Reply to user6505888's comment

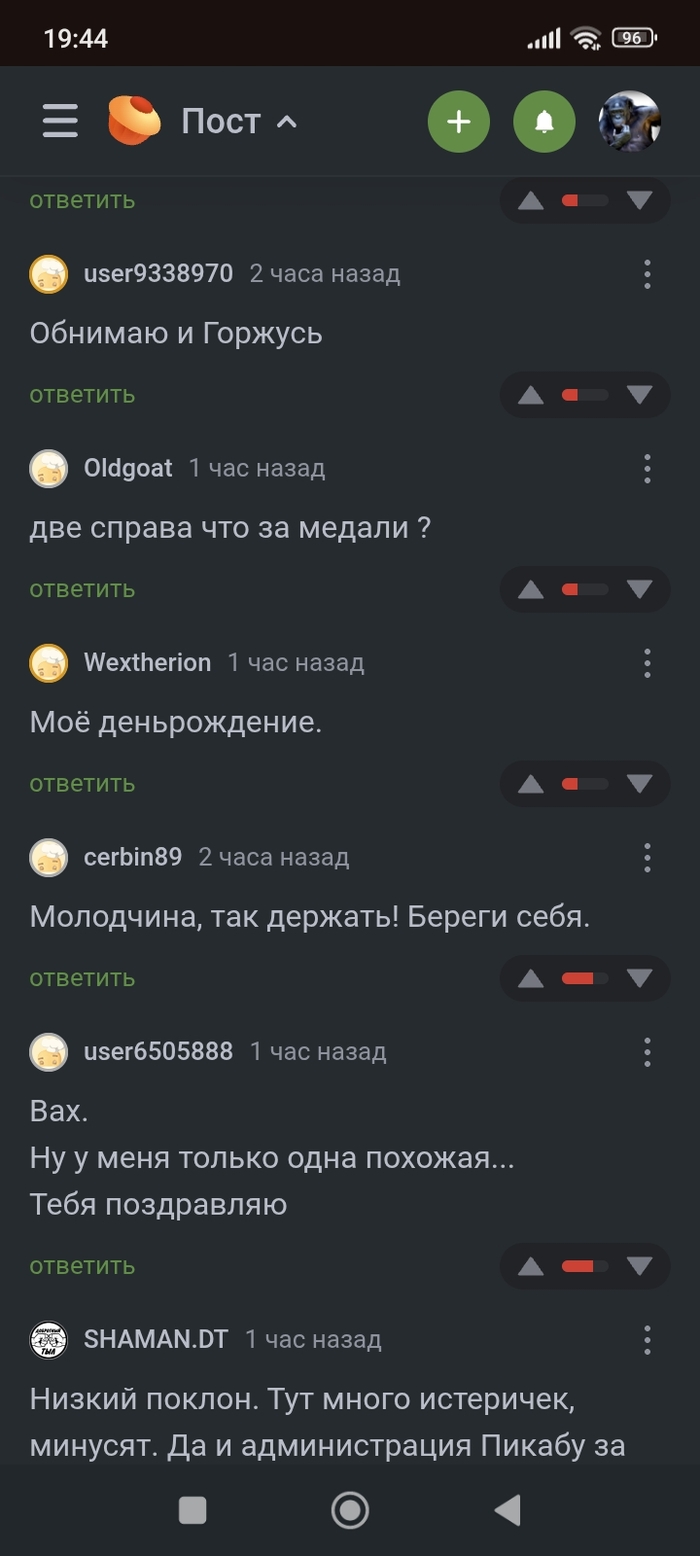click(x=82, y=1266)
